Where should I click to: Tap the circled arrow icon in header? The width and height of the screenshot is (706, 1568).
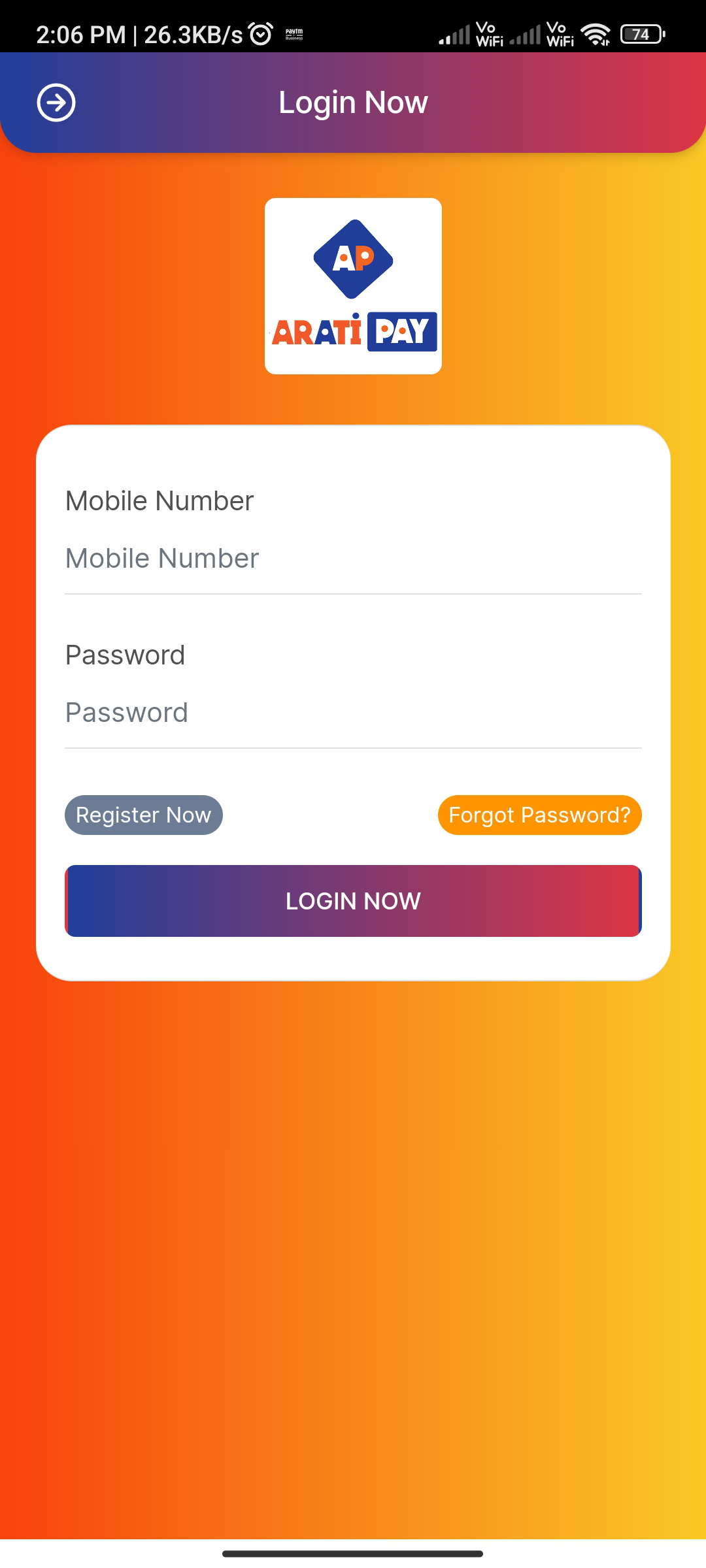(56, 103)
